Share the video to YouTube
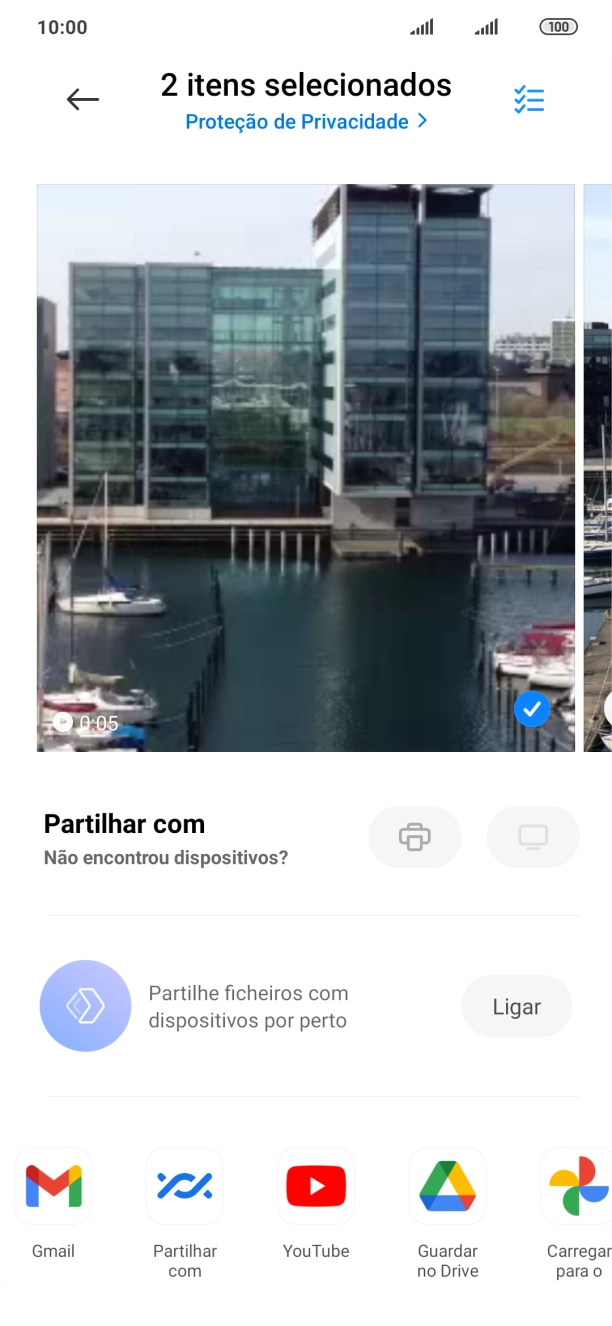The image size is (612, 1326). (x=316, y=1203)
